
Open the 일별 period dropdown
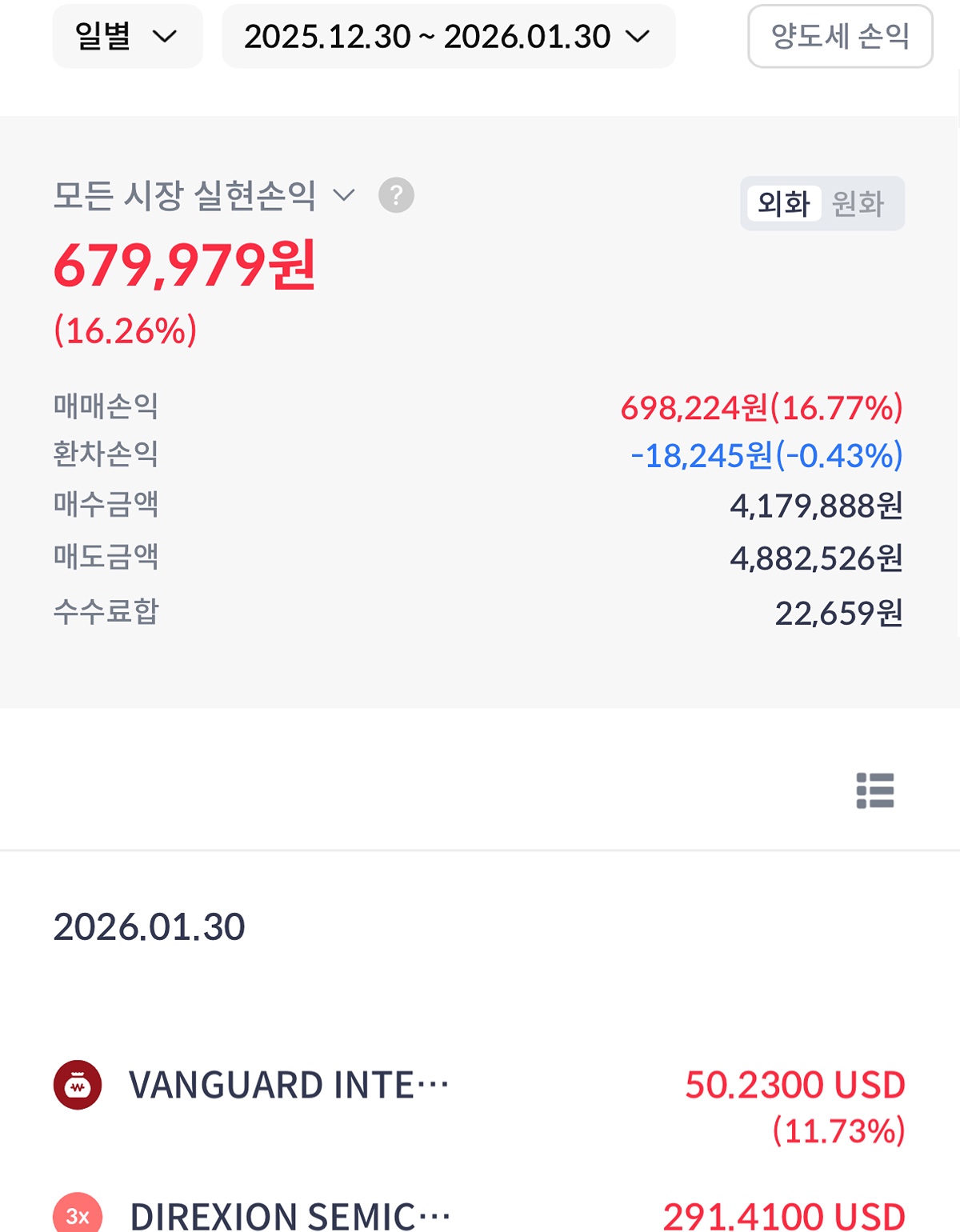point(127,37)
